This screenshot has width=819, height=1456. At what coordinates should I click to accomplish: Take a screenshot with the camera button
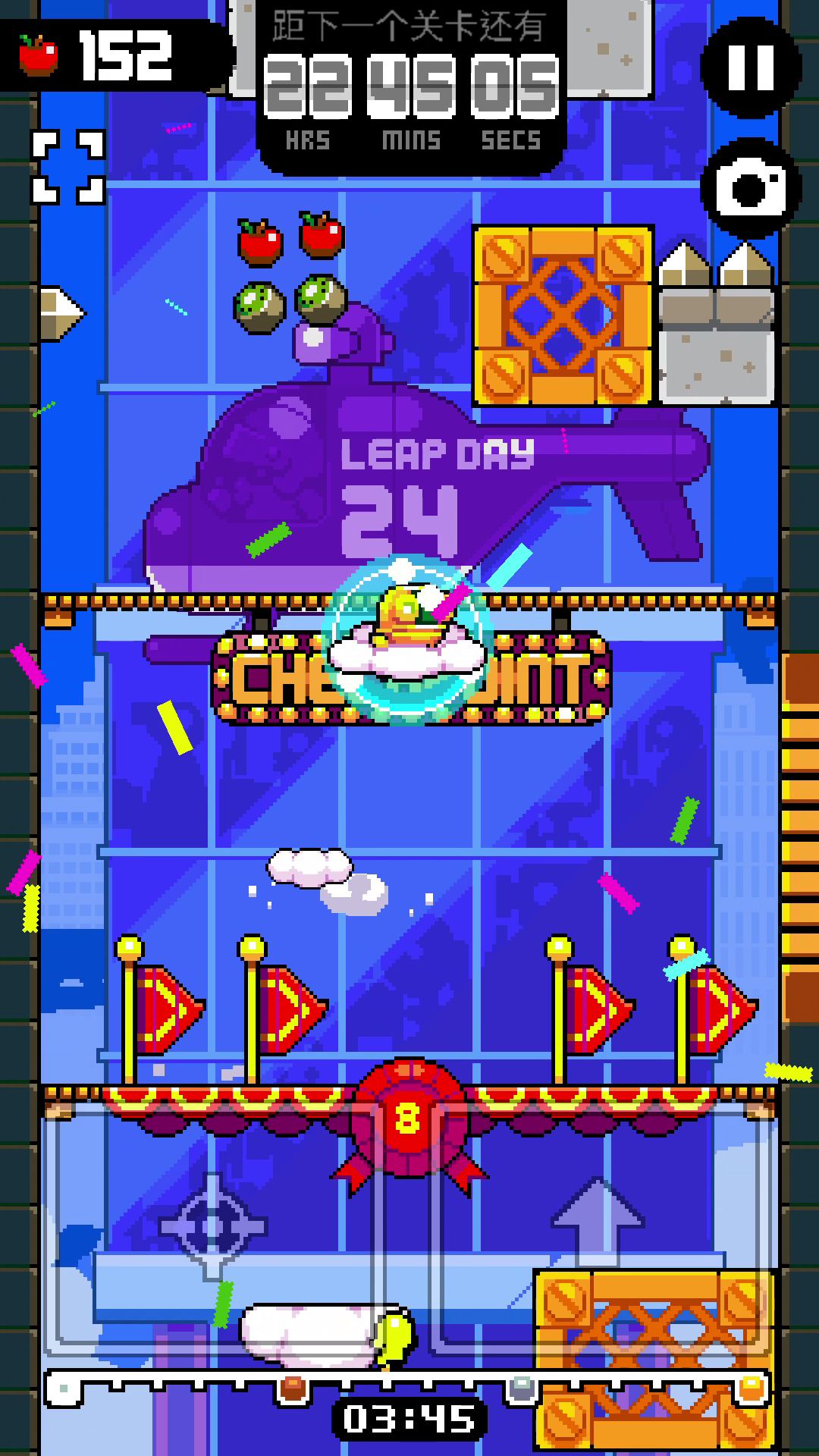(x=750, y=187)
